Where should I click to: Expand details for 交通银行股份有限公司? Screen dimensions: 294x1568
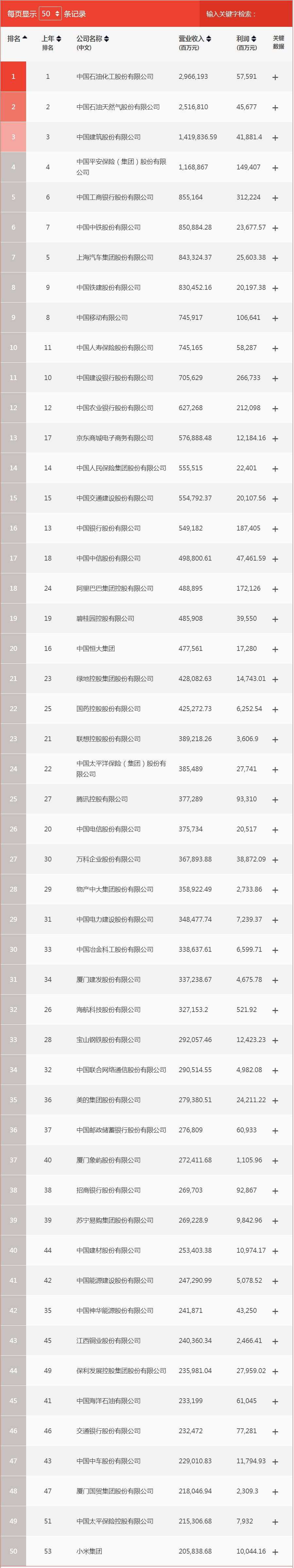point(275,1432)
